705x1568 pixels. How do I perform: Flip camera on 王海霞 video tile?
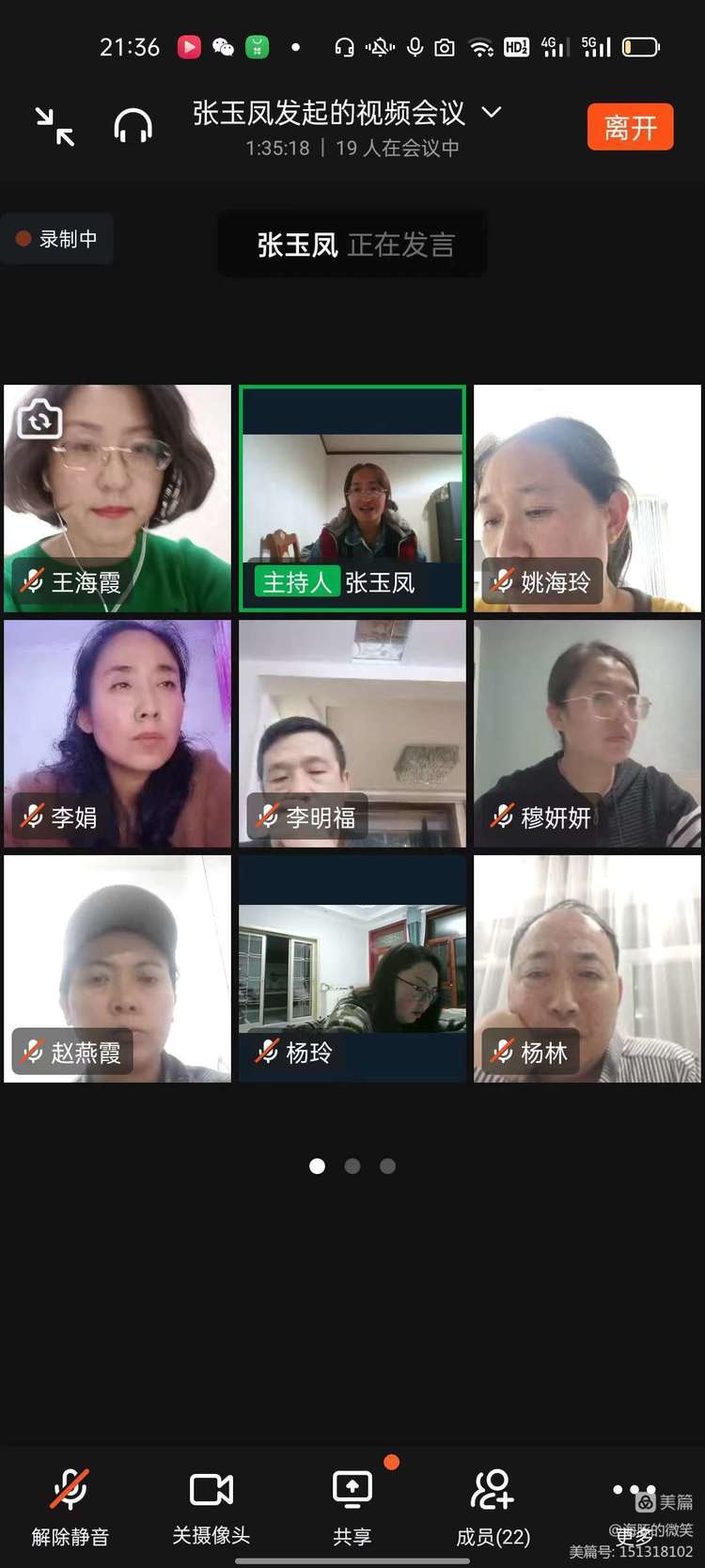(40, 420)
